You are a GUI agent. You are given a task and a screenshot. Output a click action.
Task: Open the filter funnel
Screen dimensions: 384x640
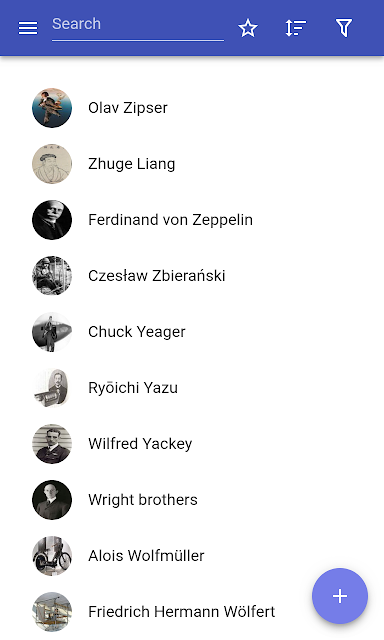[344, 28]
